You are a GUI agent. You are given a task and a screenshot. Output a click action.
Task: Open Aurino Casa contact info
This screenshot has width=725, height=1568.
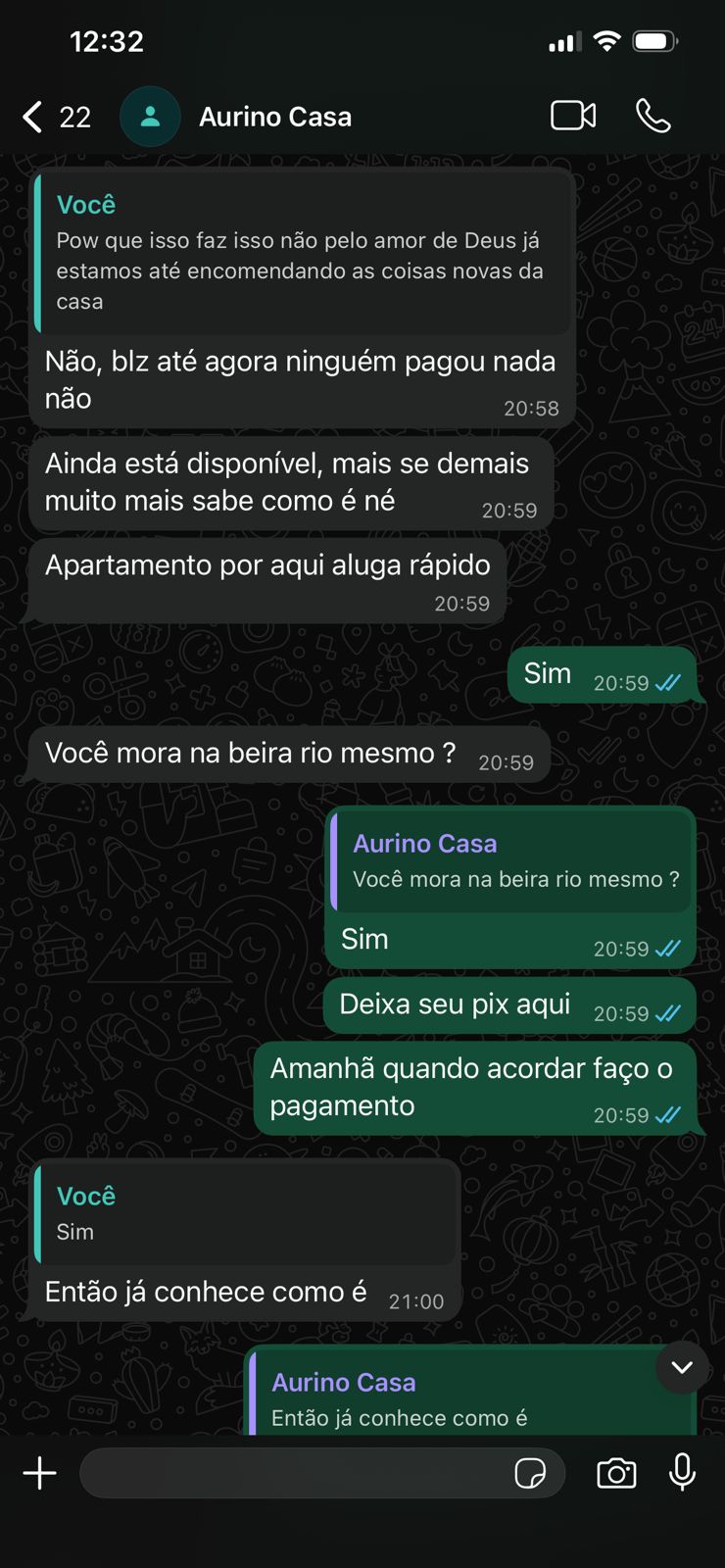pos(274,117)
